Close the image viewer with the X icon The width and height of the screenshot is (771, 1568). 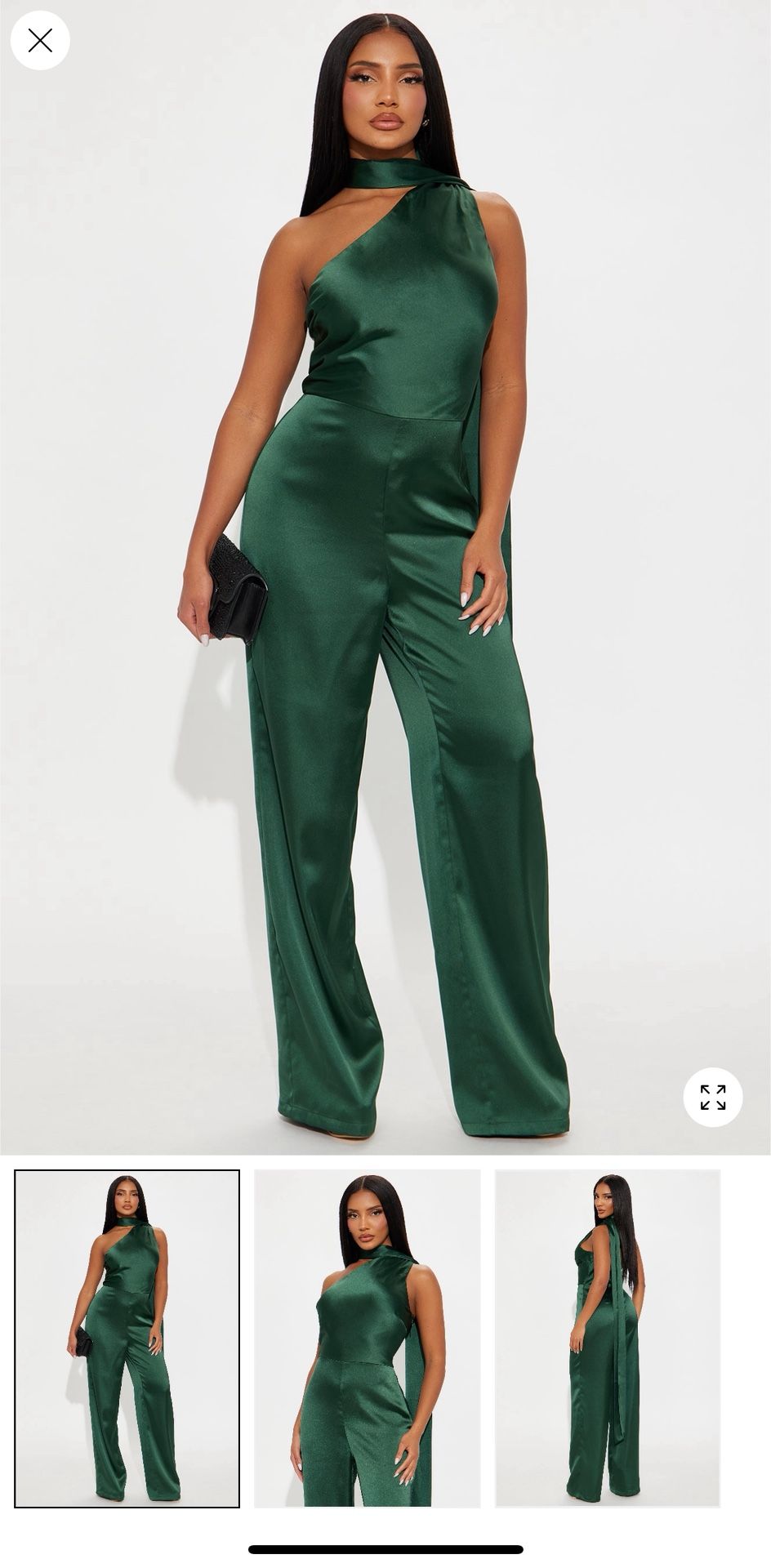pos(39,39)
